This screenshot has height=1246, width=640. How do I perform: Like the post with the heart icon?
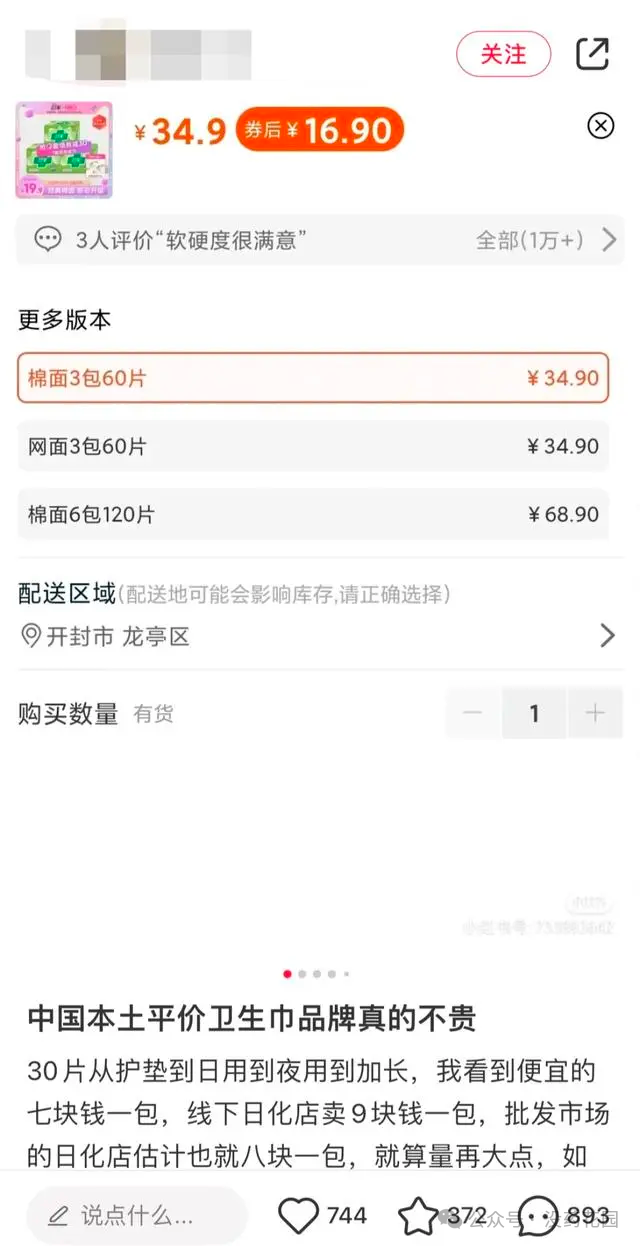tap(298, 1216)
